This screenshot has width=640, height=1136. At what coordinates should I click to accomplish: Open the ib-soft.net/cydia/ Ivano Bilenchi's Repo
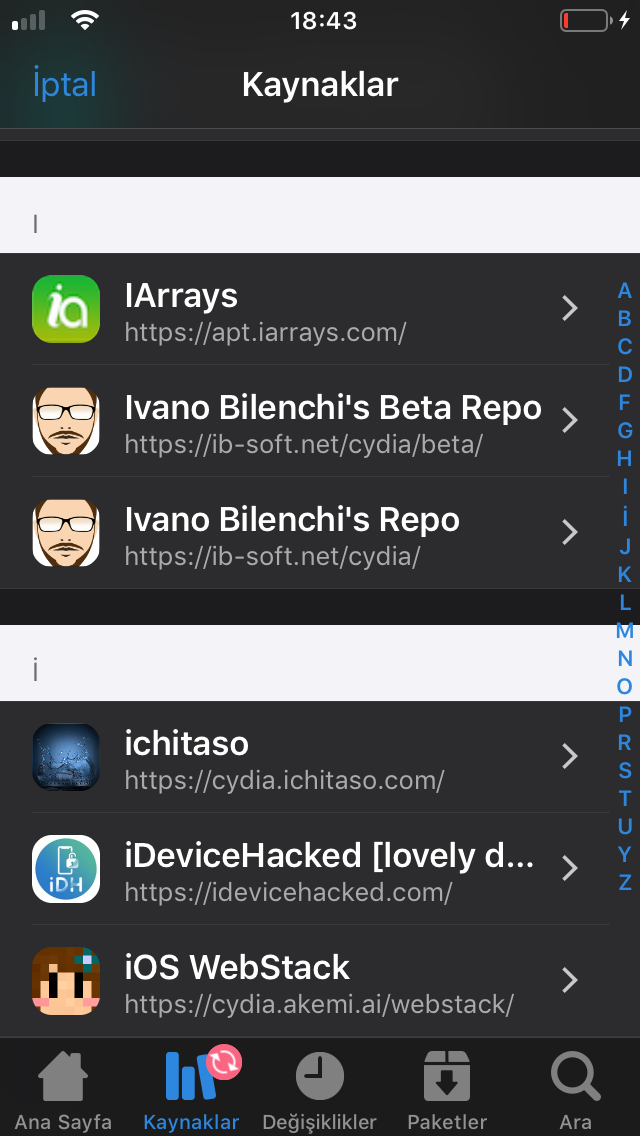(x=304, y=532)
